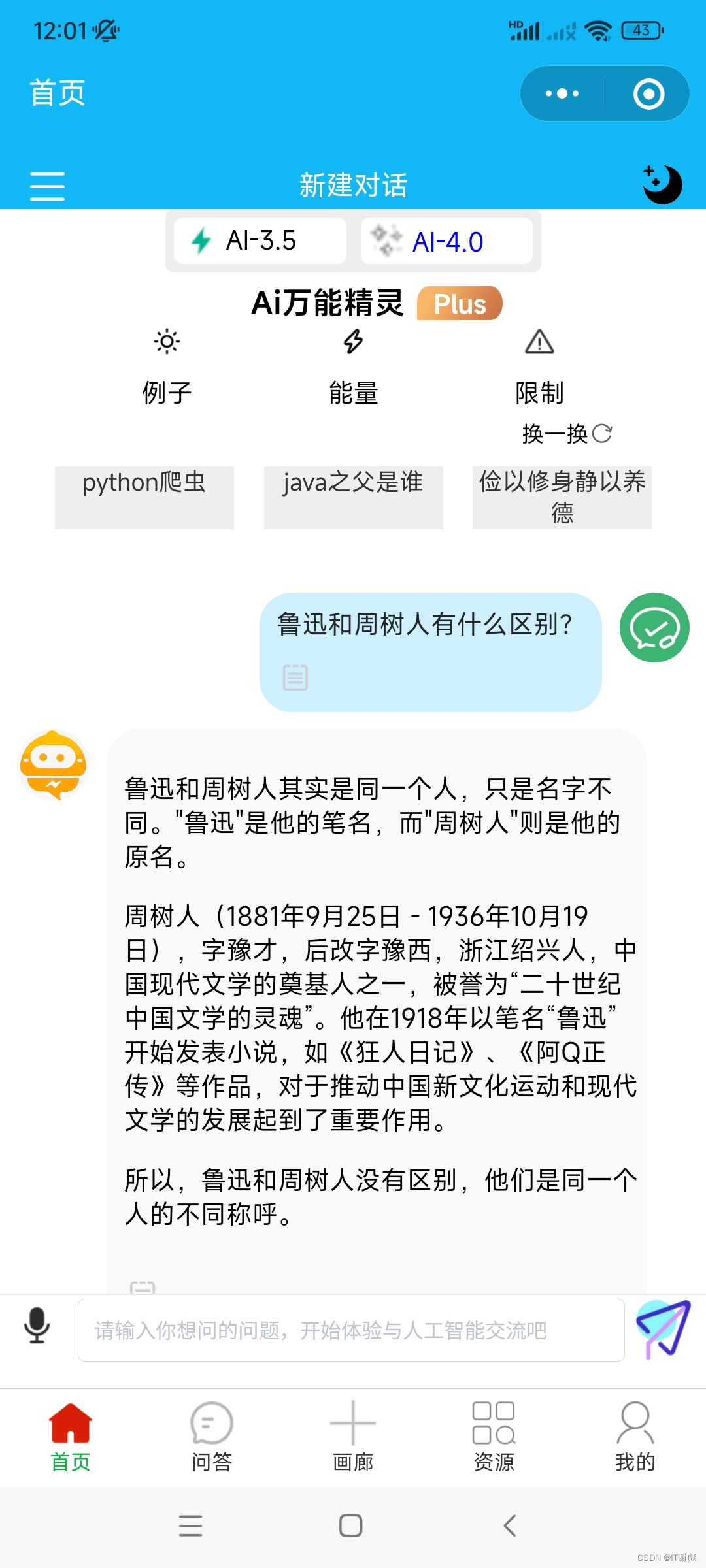Screen dimensions: 706x1568
Task: Ask the example question java之父是谁
Action: pyautogui.click(x=353, y=497)
